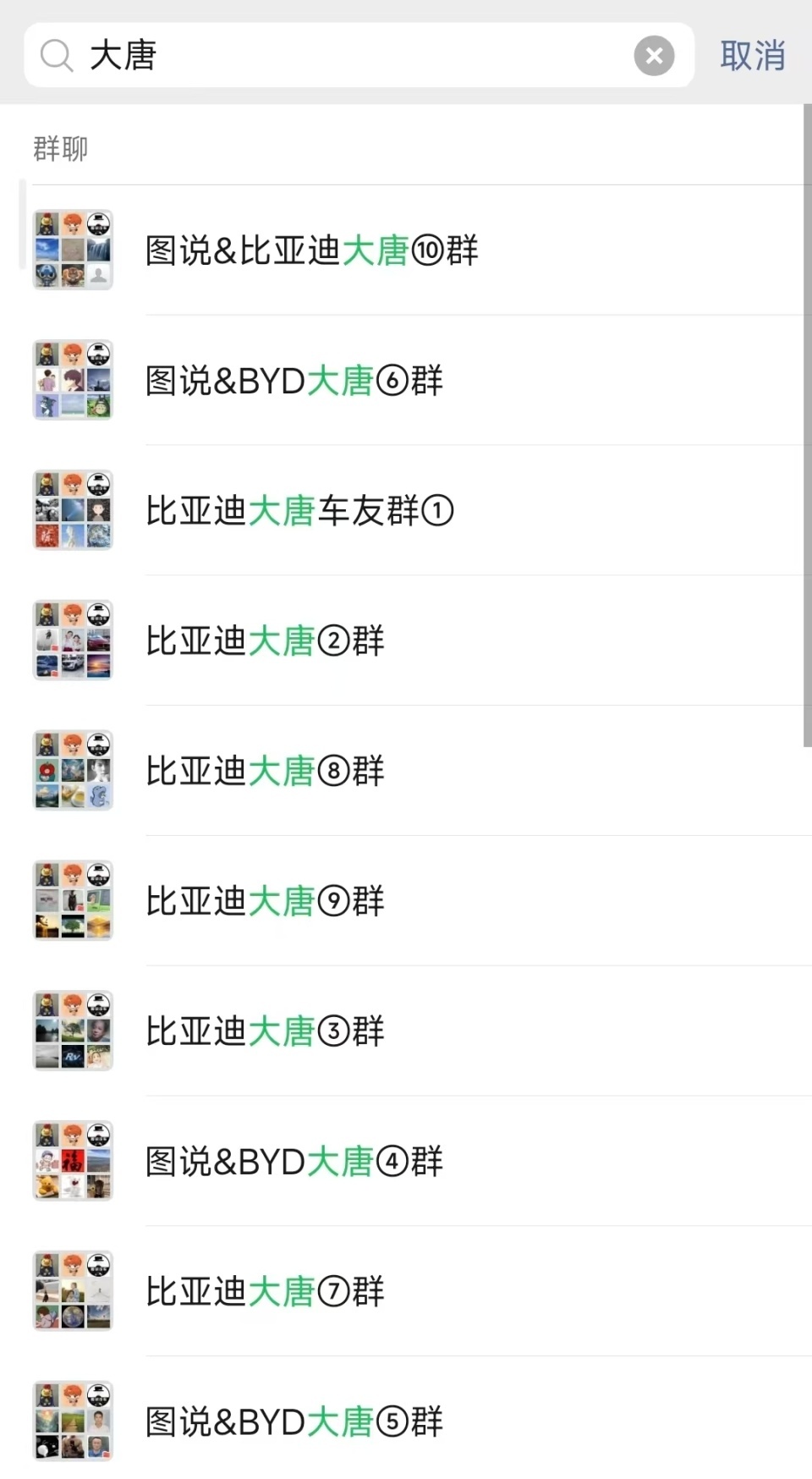
Task: Click inside the search input field
Action: point(338,54)
